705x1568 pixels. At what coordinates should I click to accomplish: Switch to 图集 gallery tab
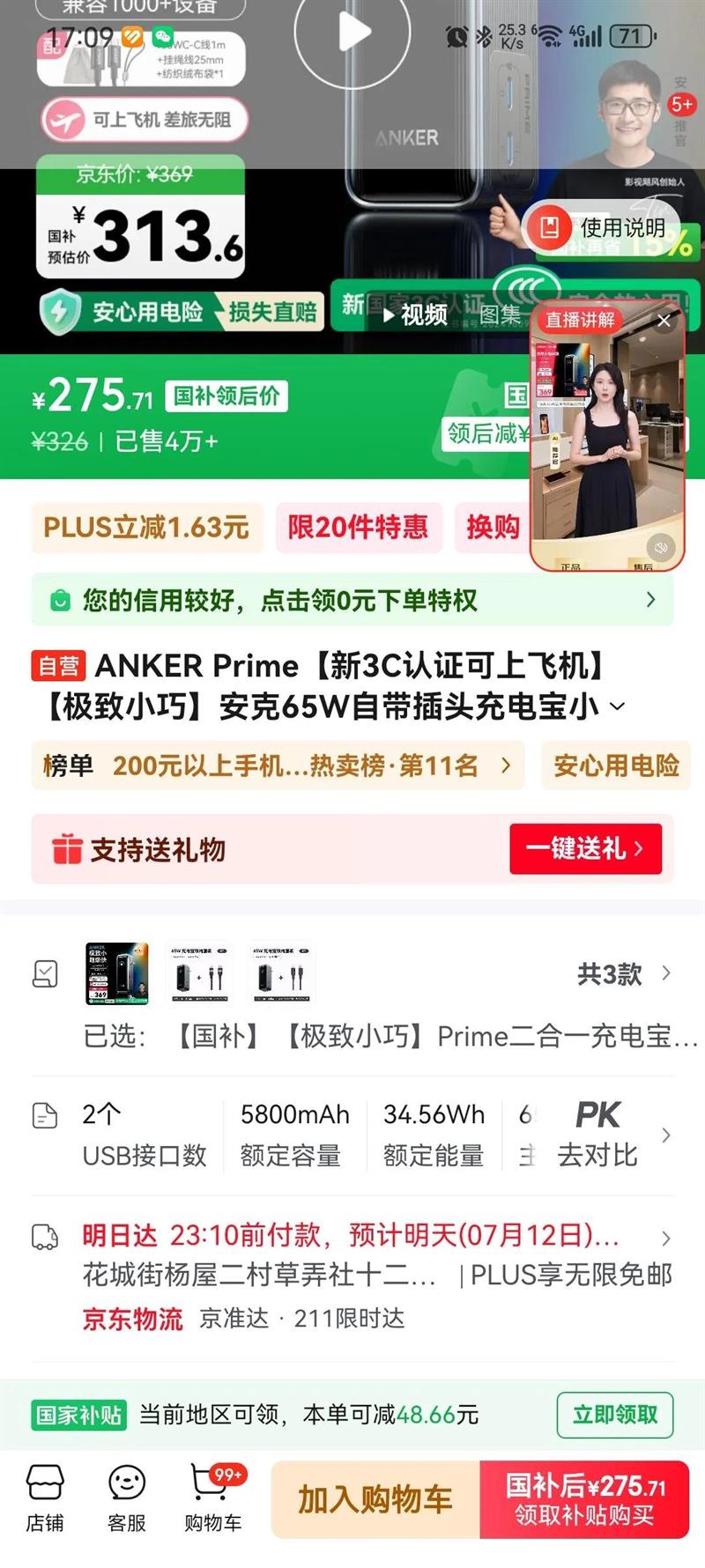coord(501,314)
